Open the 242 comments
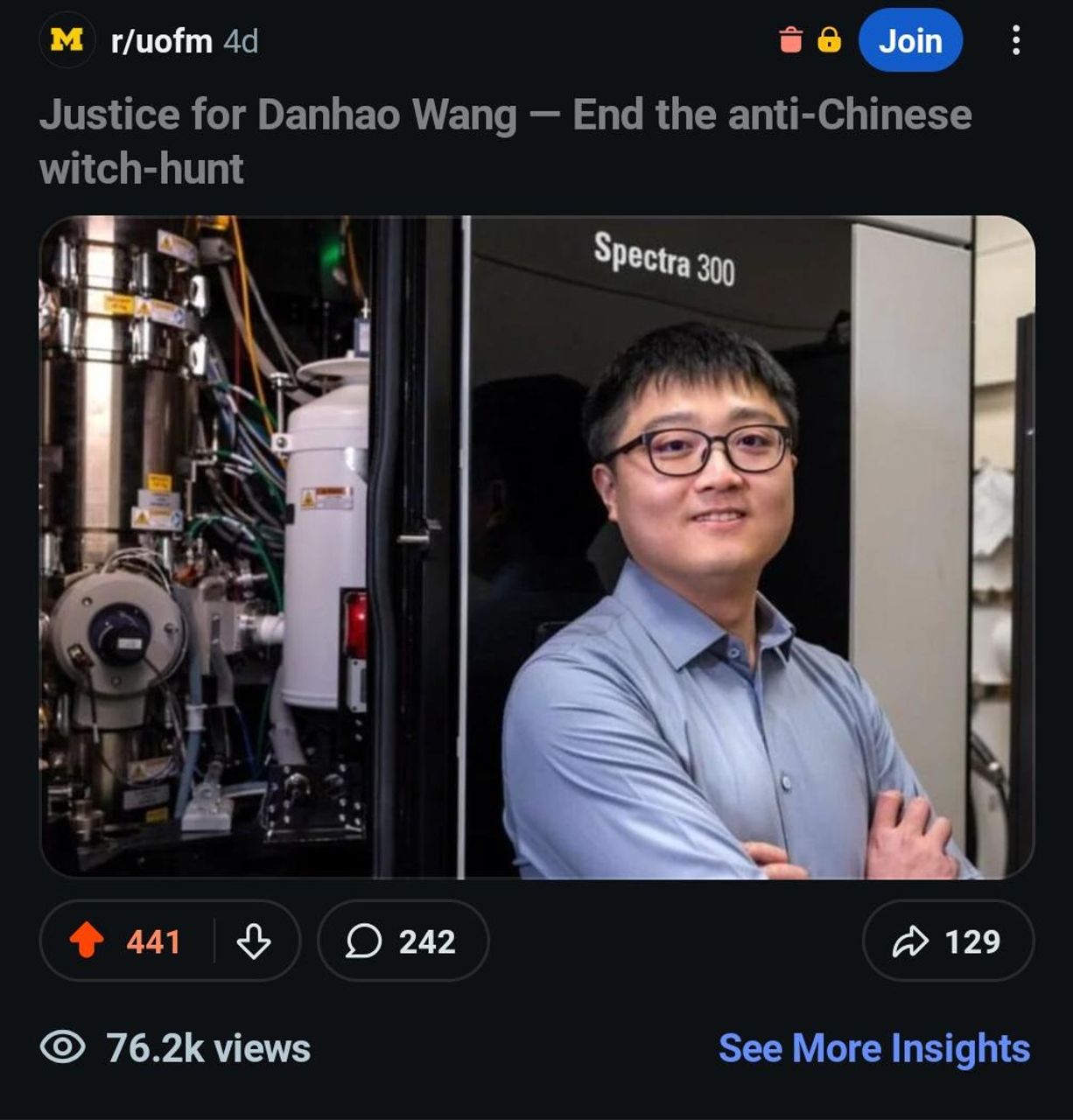The height and width of the screenshot is (1120, 1073). point(403,941)
